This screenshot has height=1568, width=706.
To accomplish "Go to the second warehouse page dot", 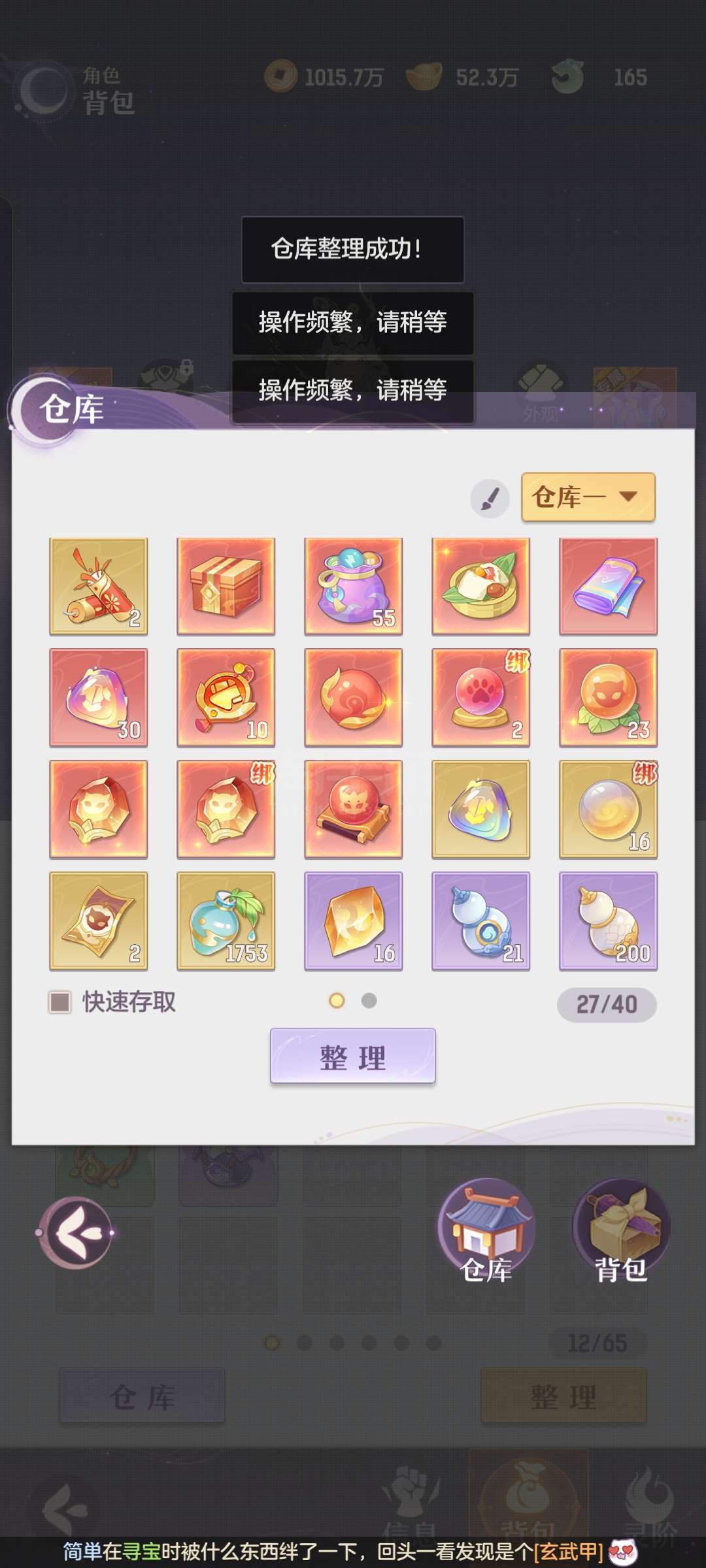I will tap(369, 1000).
